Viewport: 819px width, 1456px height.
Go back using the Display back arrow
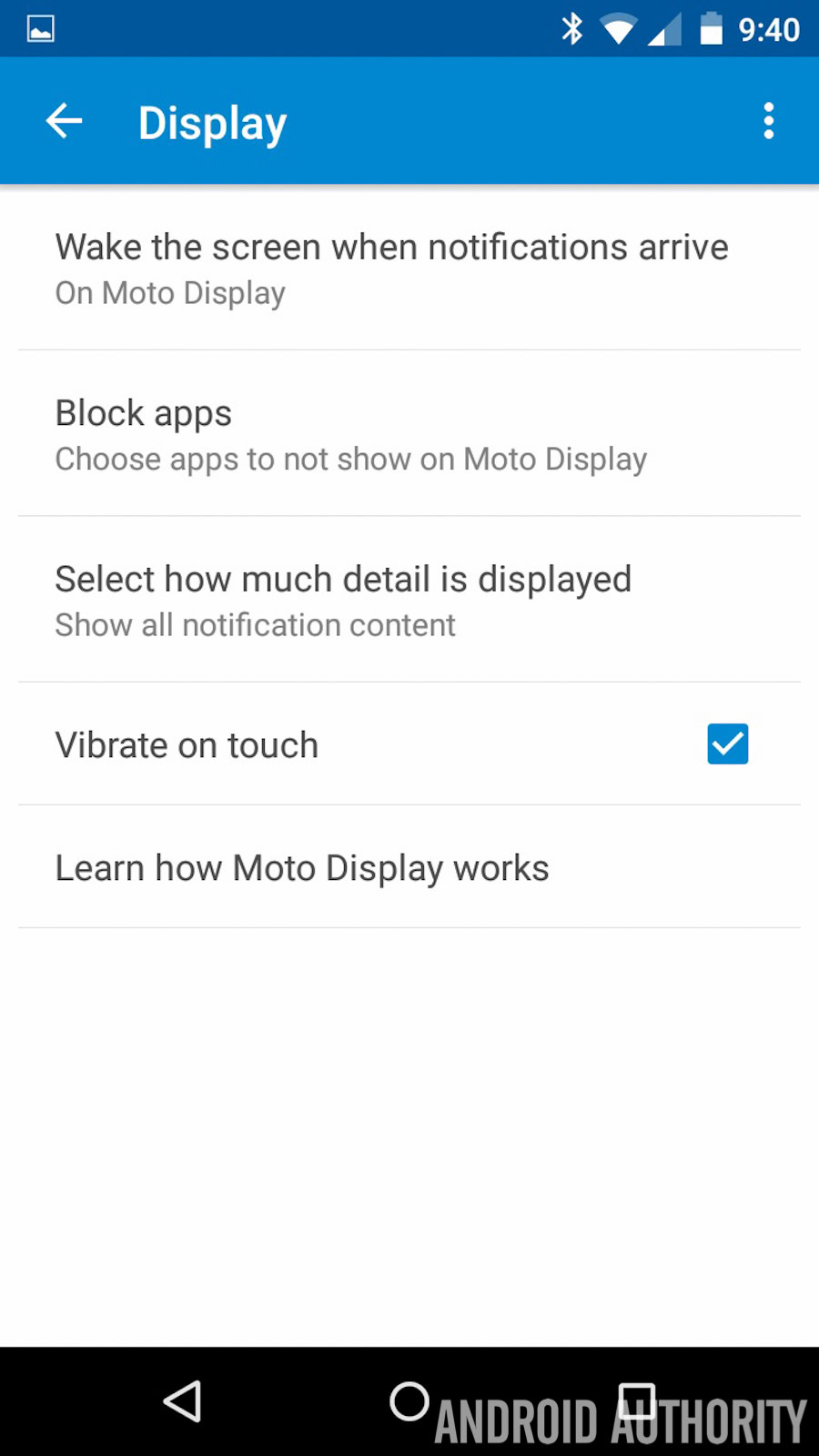click(x=64, y=121)
